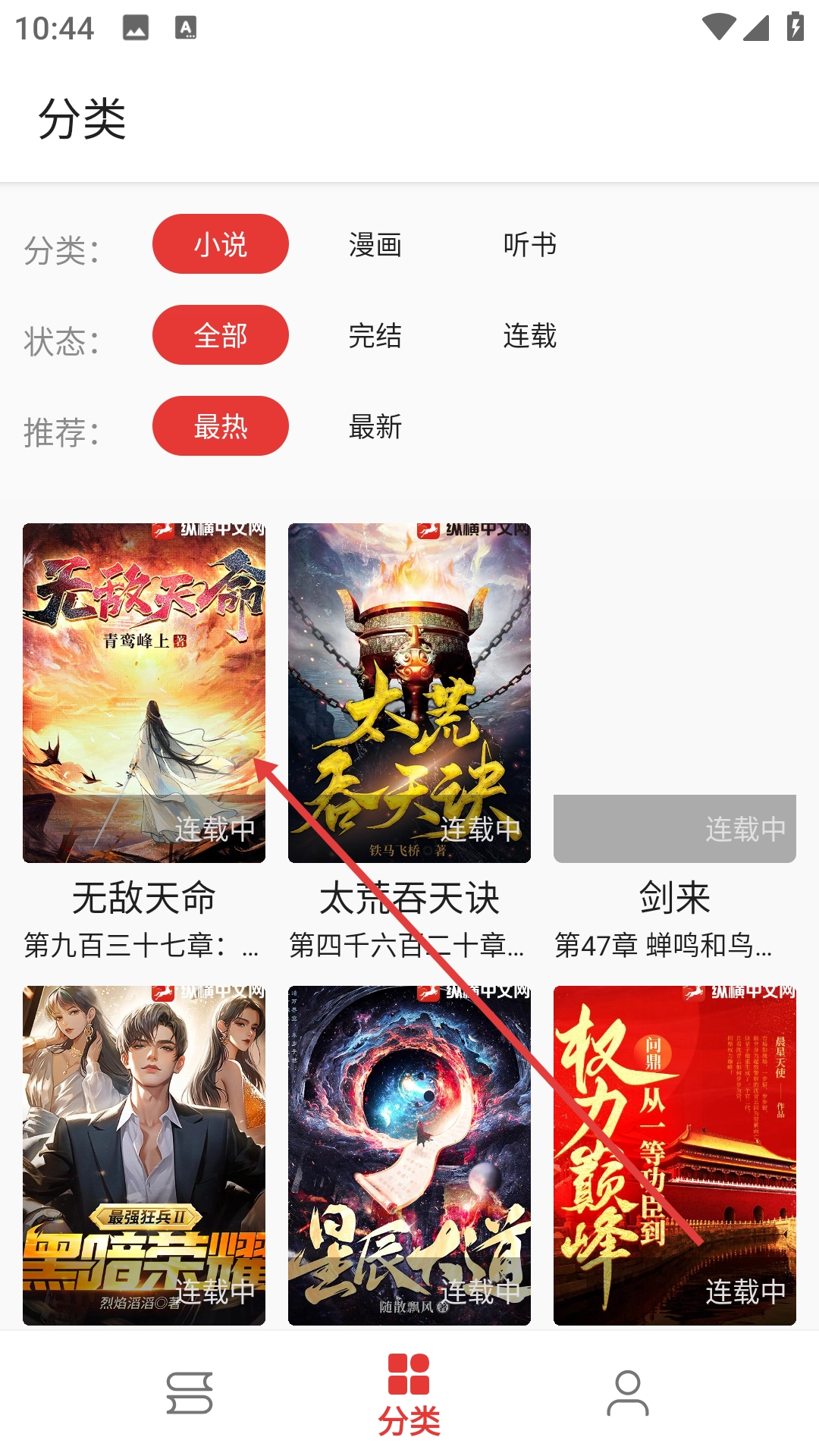Viewport: 819px width, 1456px height.
Task: Open the 星辰大道 book cover
Action: (x=409, y=1155)
